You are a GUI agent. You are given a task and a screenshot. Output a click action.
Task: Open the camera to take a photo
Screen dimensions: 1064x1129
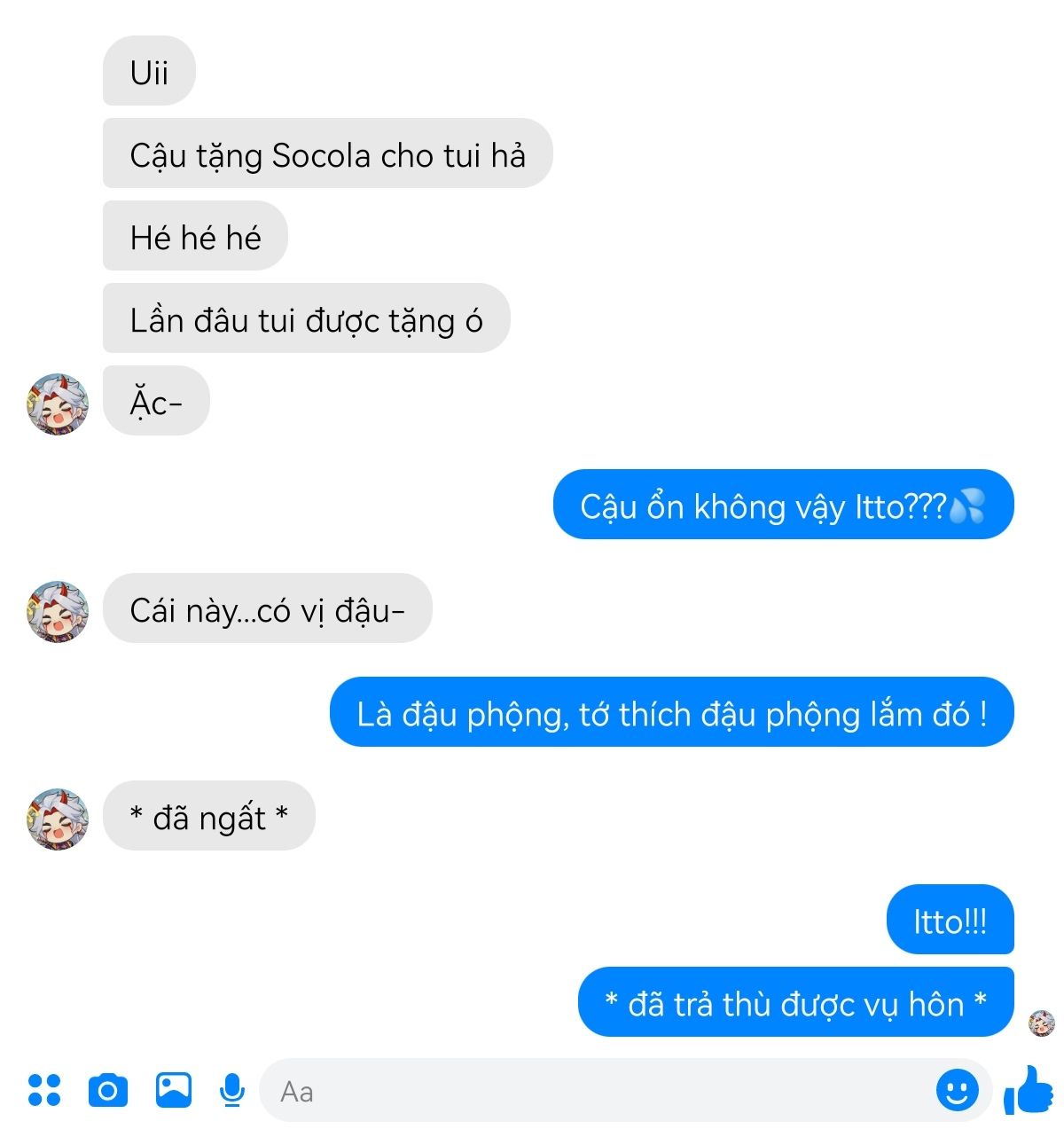pyautogui.click(x=108, y=1090)
